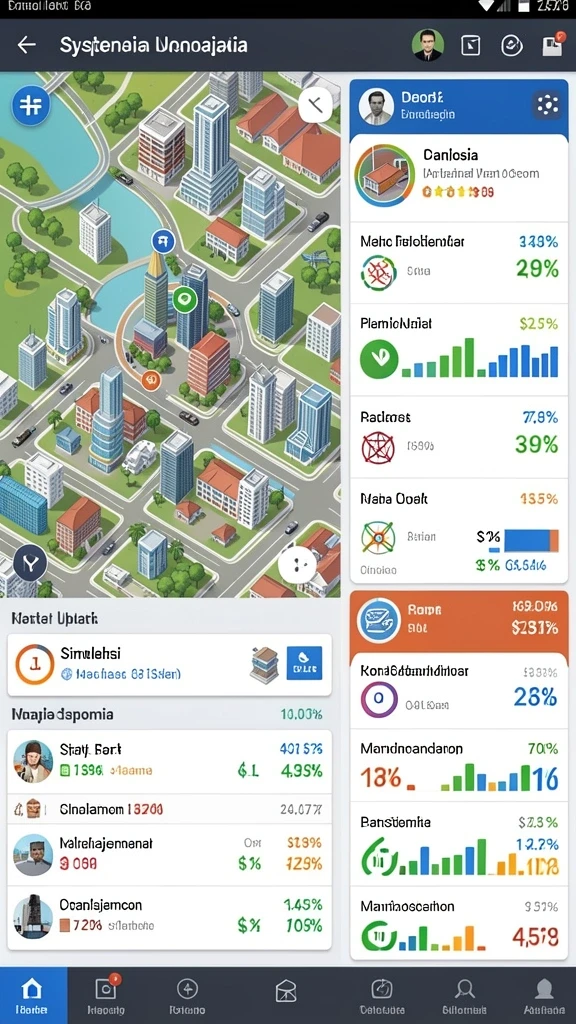Open the person tab in the bottom bar
Viewport: 576px width, 1024px height.
(x=544, y=995)
